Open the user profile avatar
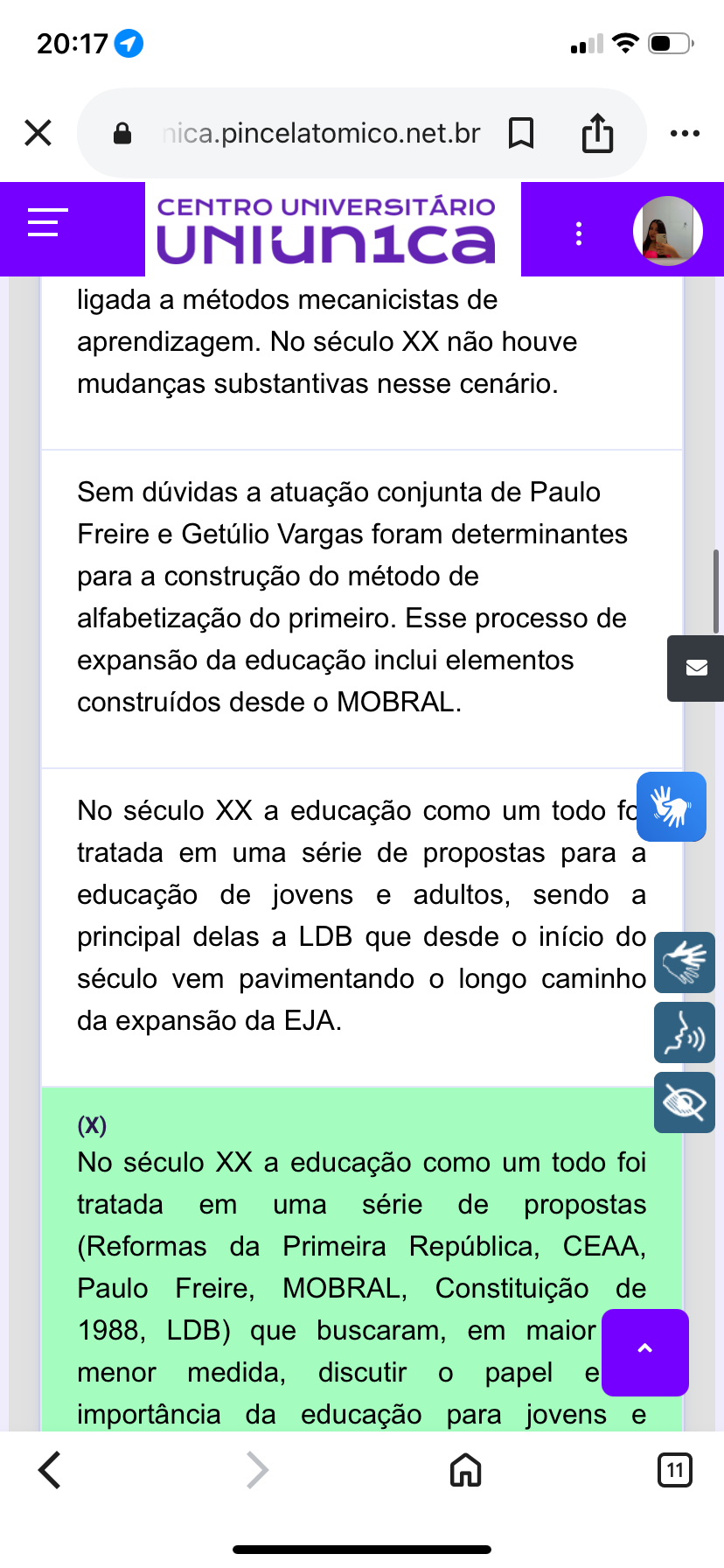The height and width of the screenshot is (1568, 724). (x=667, y=230)
